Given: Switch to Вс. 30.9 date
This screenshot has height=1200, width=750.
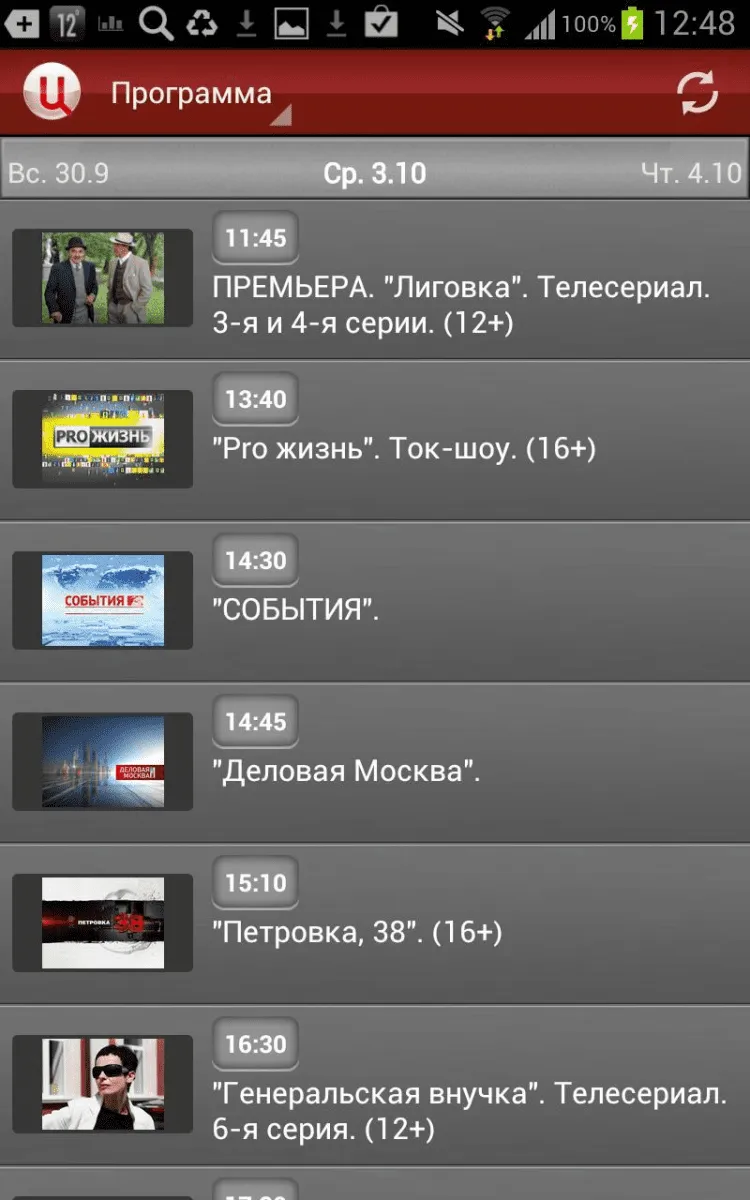Looking at the screenshot, I should pos(58,173).
